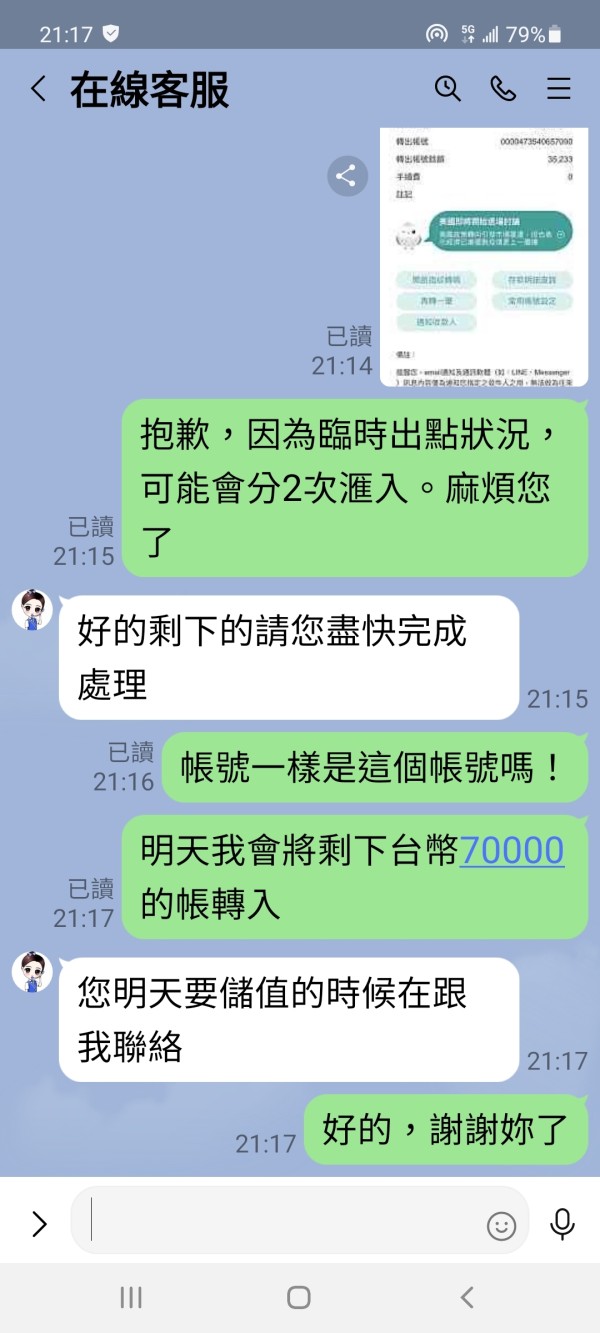
Task: Record a voice message with microphone
Action: click(x=562, y=1223)
